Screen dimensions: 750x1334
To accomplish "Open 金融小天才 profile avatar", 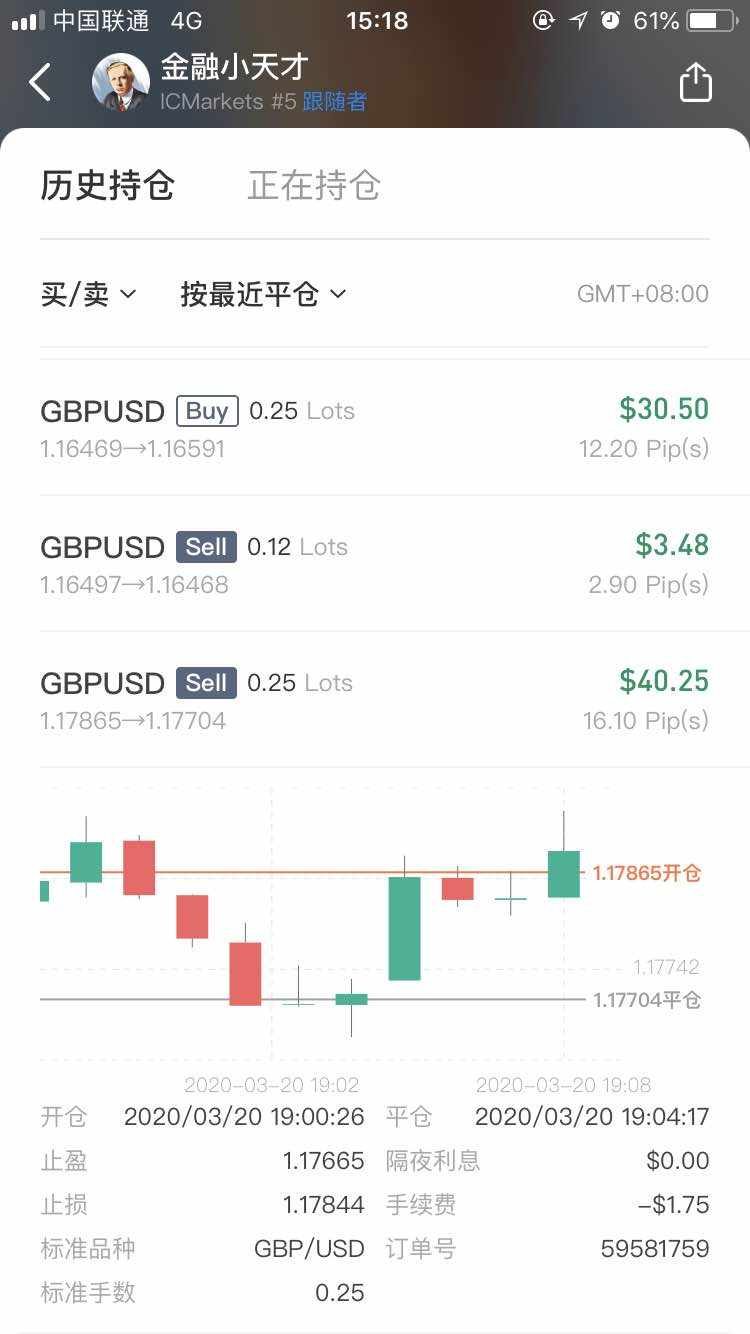I will pyautogui.click(x=121, y=82).
